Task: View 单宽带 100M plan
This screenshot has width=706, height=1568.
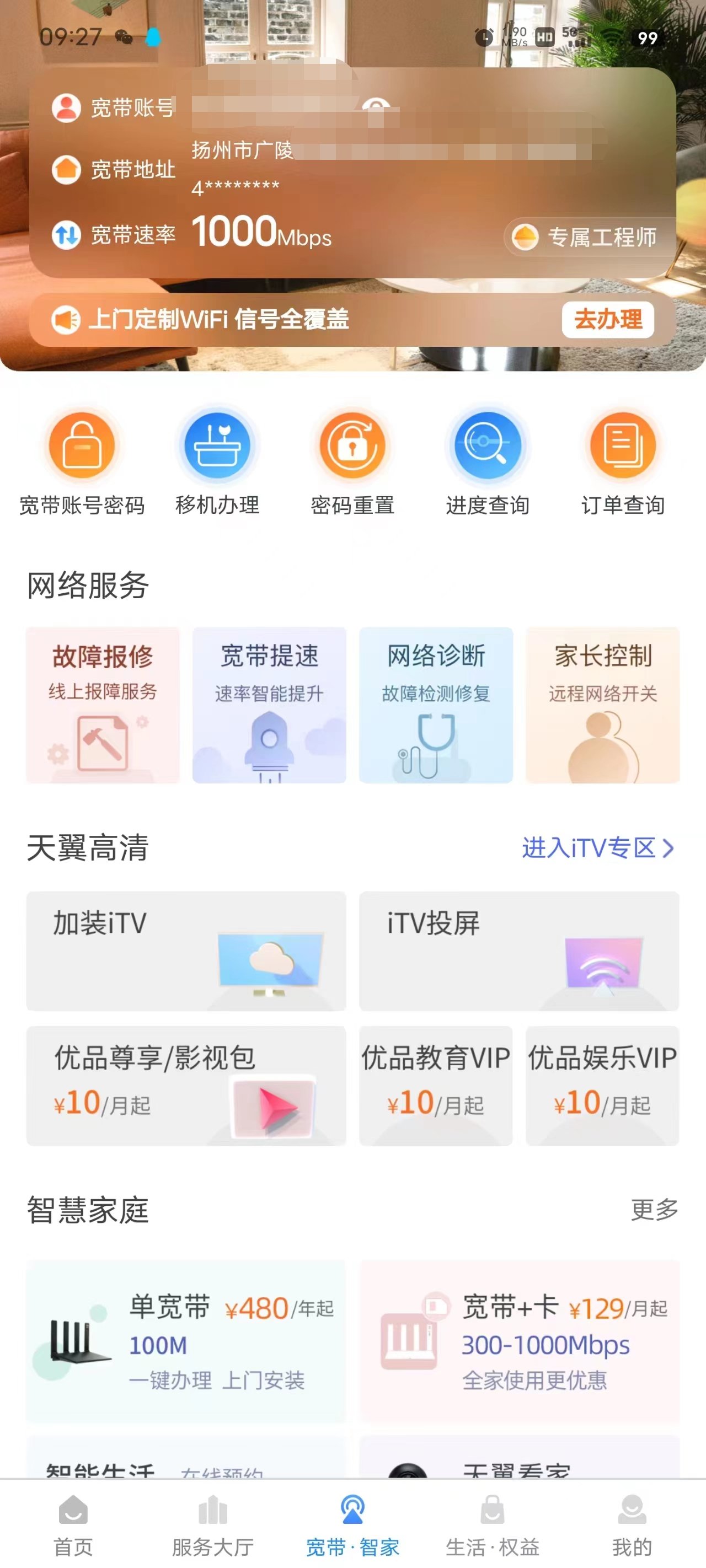Action: [186, 1341]
